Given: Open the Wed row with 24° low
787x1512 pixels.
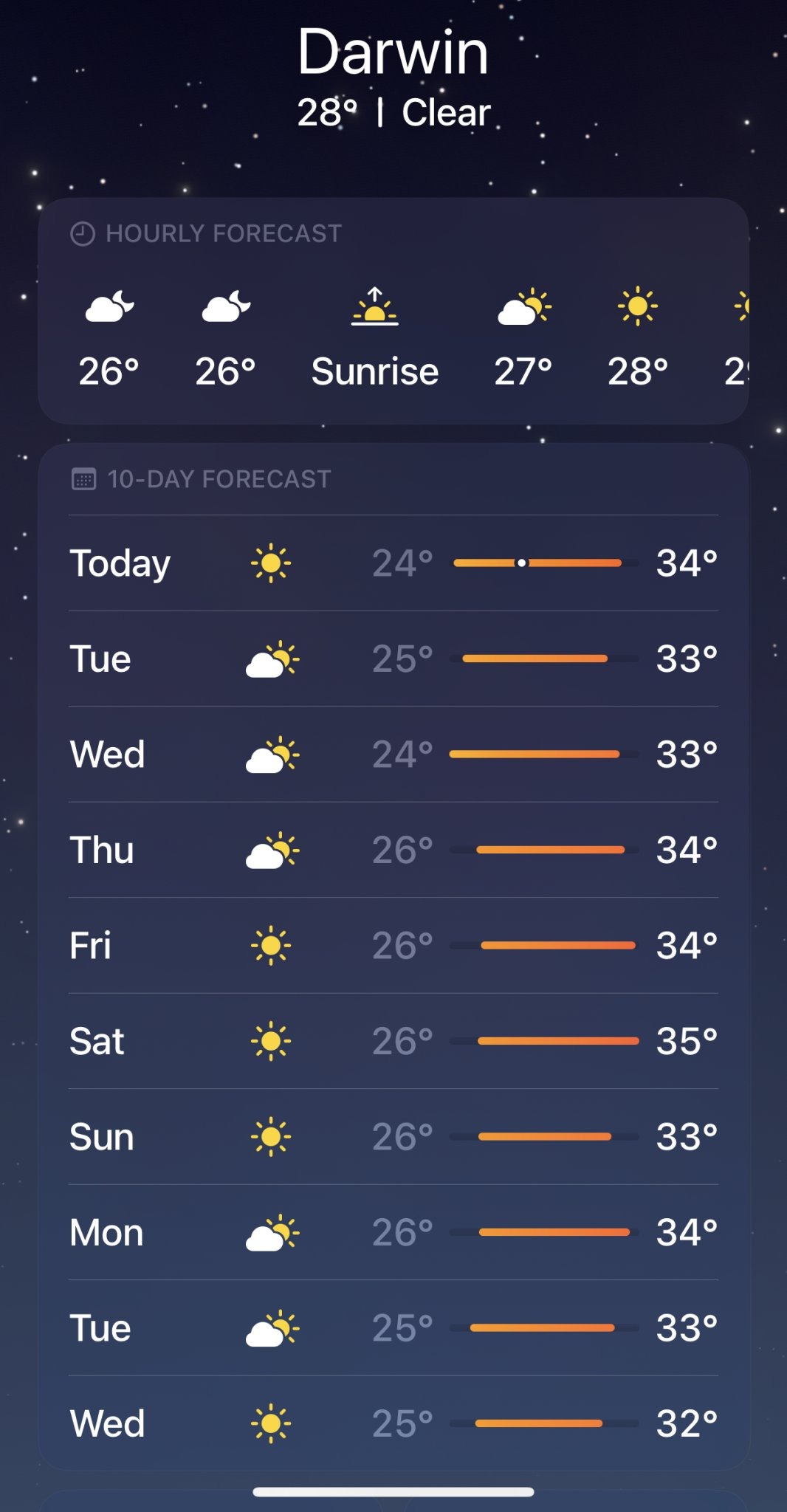Looking at the screenshot, I should (393, 755).
